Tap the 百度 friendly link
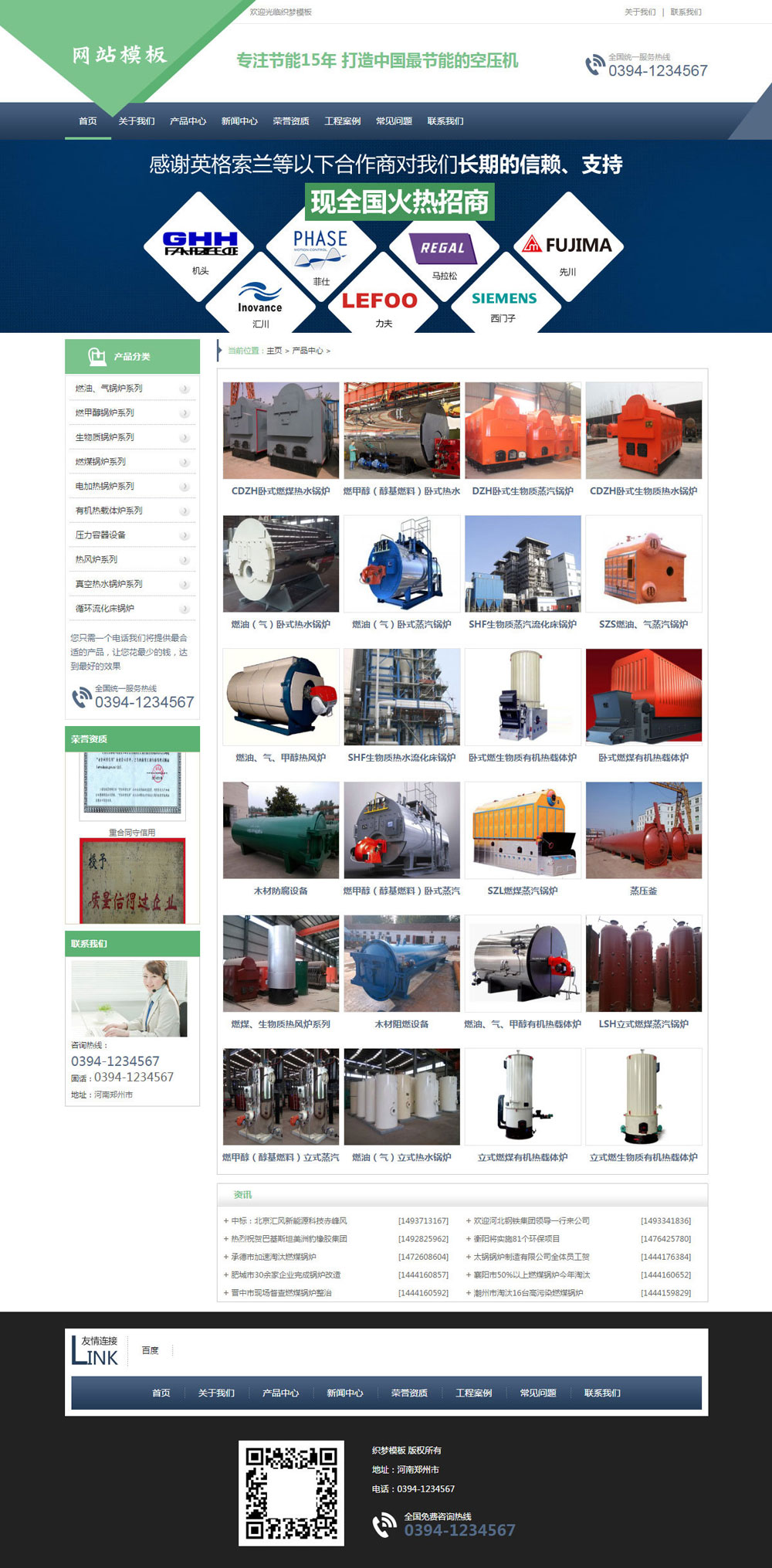The image size is (772, 1568). pos(151,1351)
